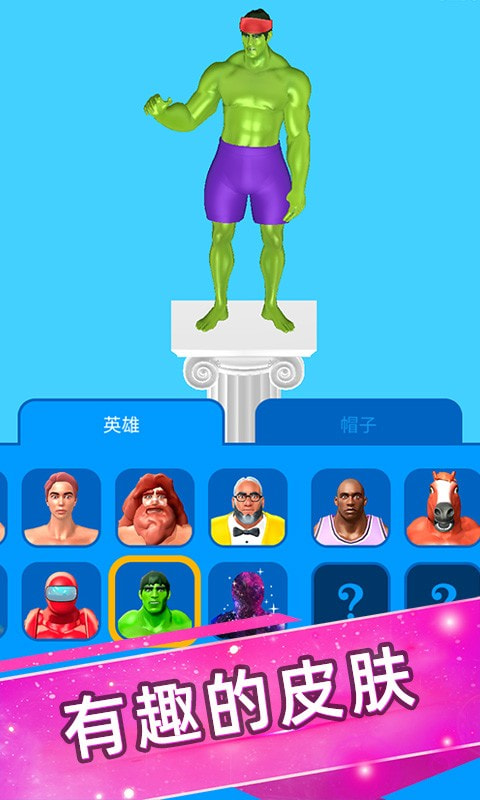Viewport: 480px width, 800px height.
Task: Select the 英雄 tab
Action: pos(121,422)
